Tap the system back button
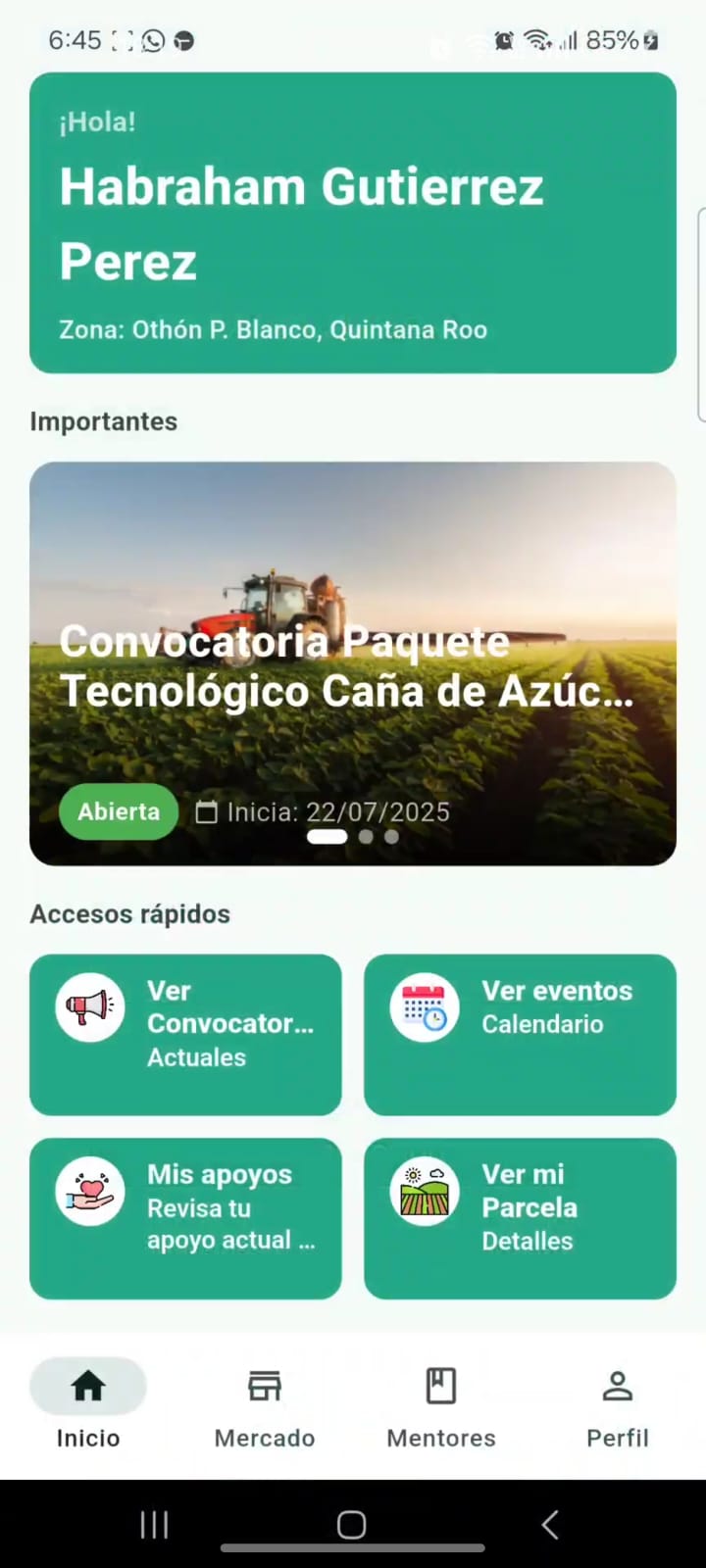Screen dimensions: 706x1568 (x=550, y=1524)
